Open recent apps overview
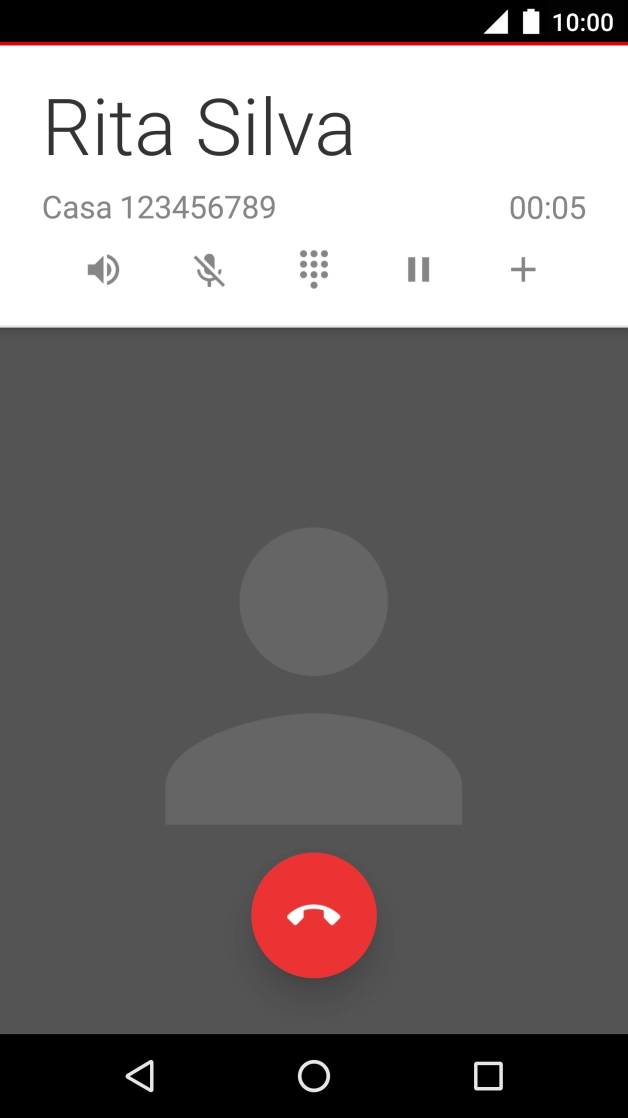 pyautogui.click(x=488, y=1076)
